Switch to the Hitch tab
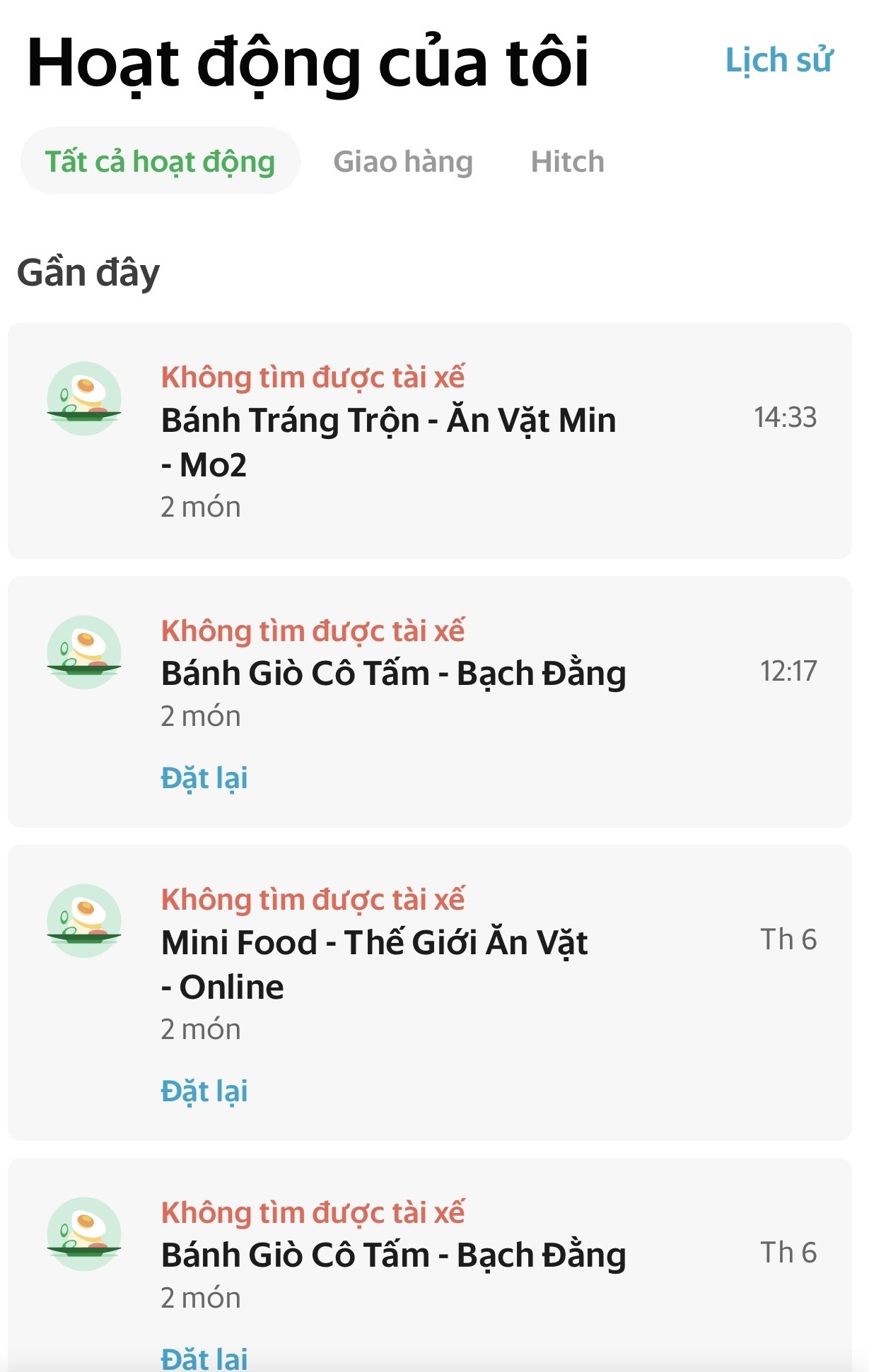The image size is (869, 1372). click(567, 162)
